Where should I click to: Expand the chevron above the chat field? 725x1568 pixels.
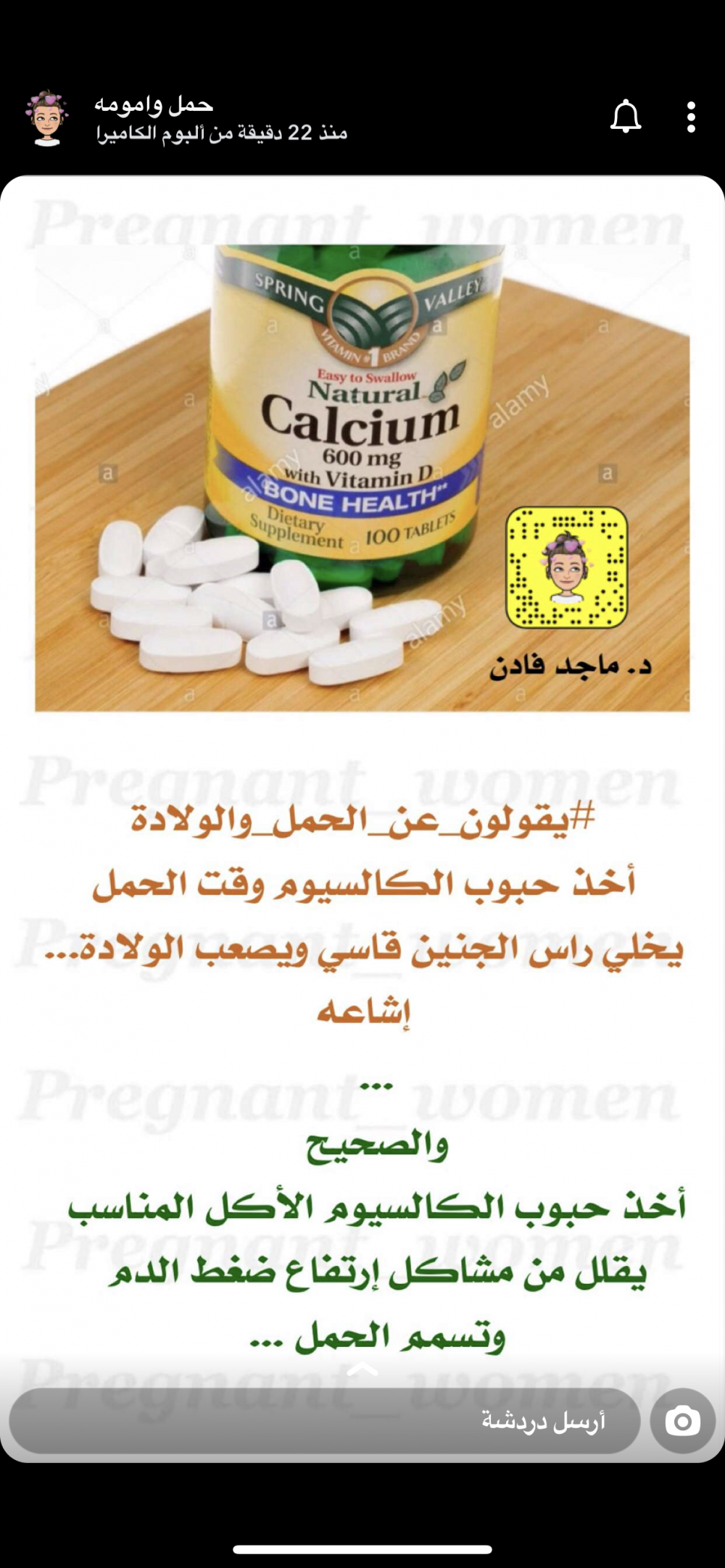click(x=362, y=1369)
